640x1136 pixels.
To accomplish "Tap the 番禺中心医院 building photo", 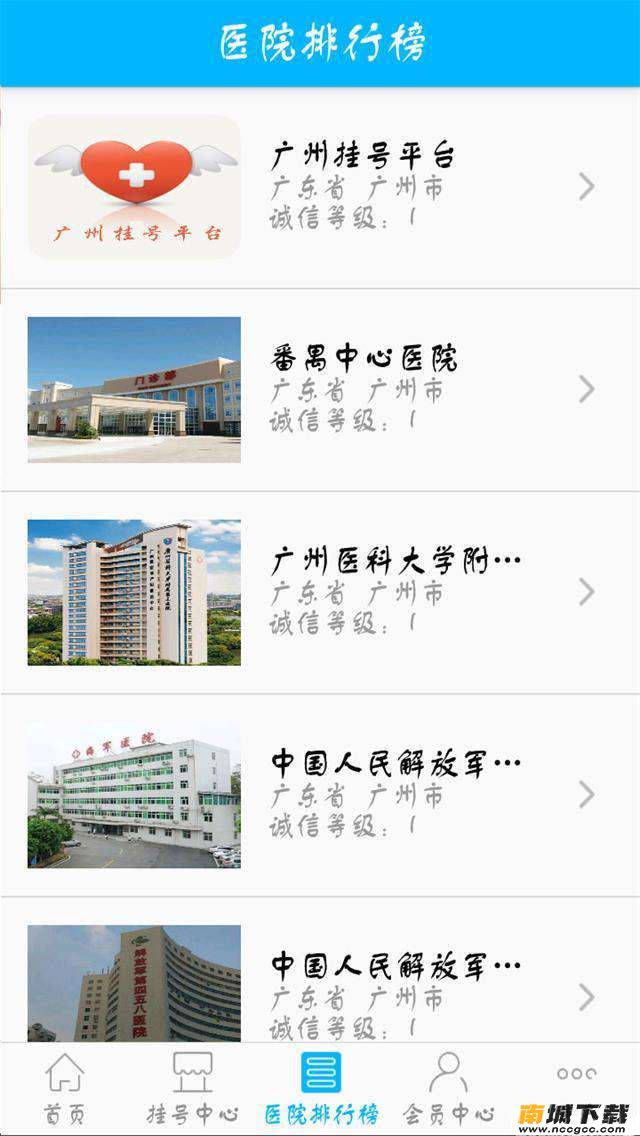I will pyautogui.click(x=134, y=390).
